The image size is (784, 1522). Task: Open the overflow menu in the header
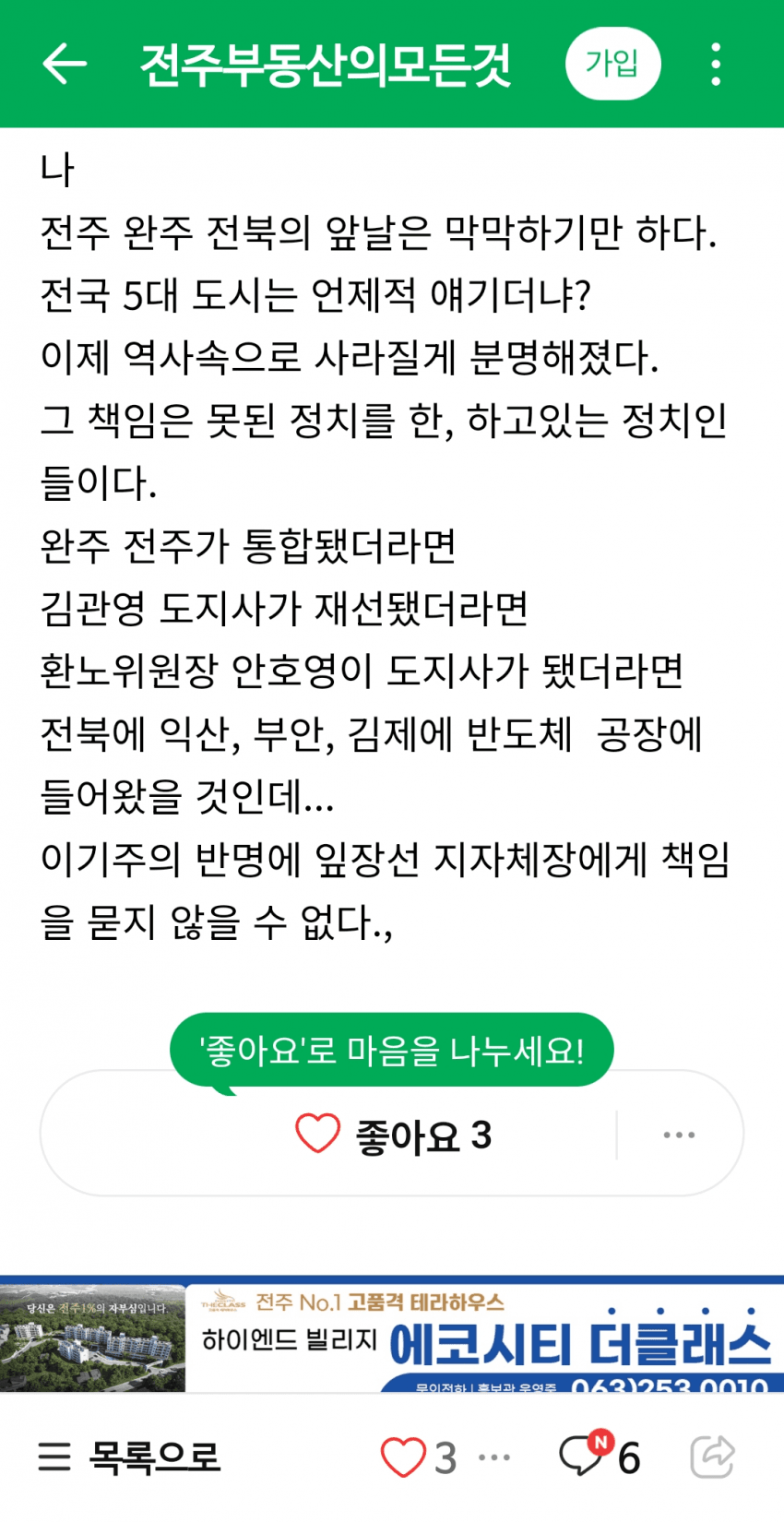(716, 65)
